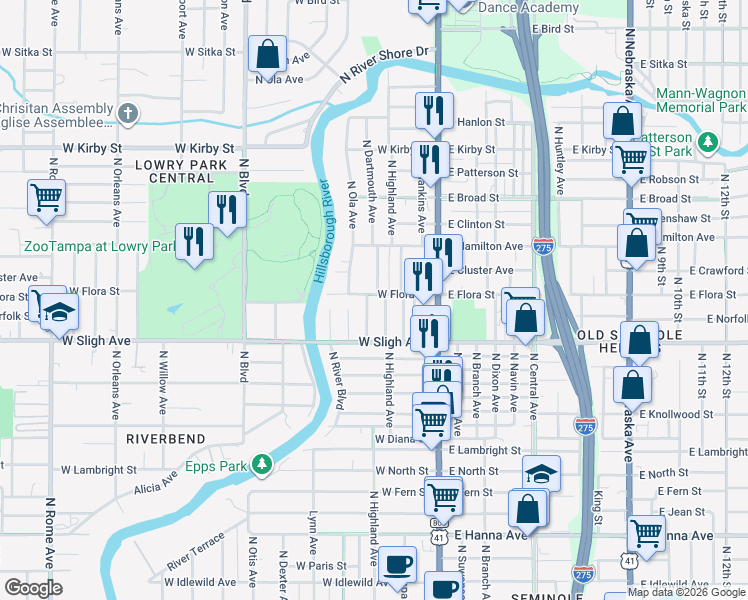Select the shopping cart marker on W Fern St

(x=443, y=495)
